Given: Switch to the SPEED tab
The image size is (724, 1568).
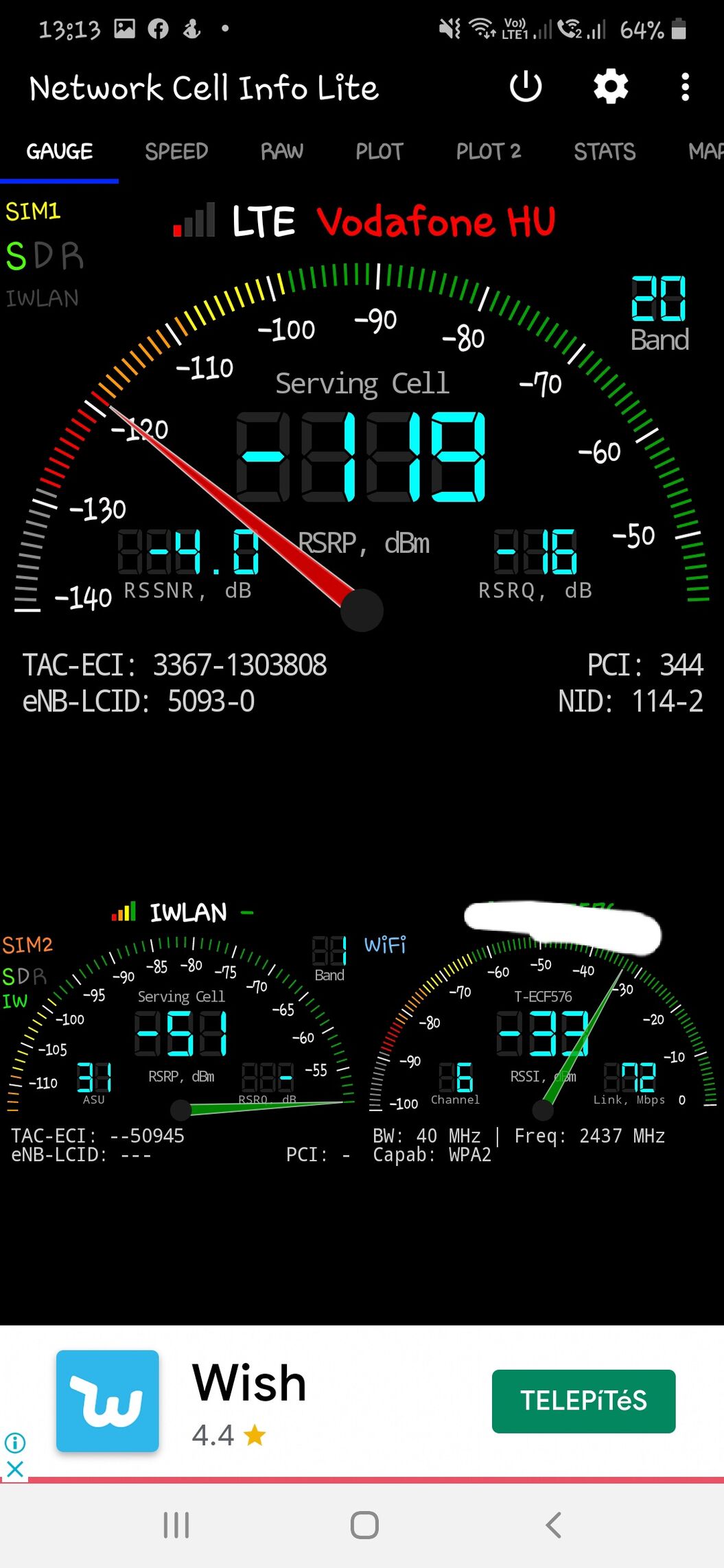Looking at the screenshot, I should point(176,152).
